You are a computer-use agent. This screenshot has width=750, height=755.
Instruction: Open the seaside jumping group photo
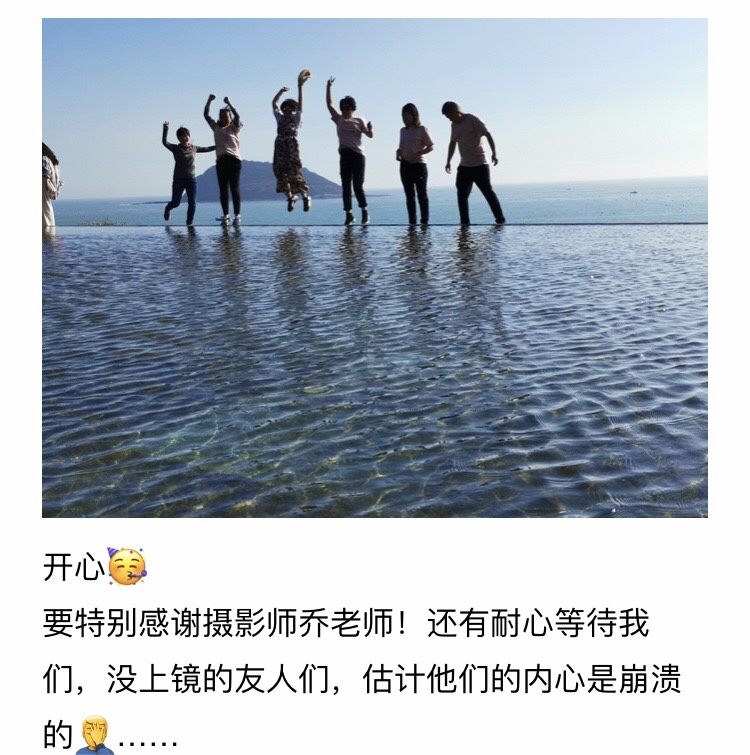pos(374,267)
